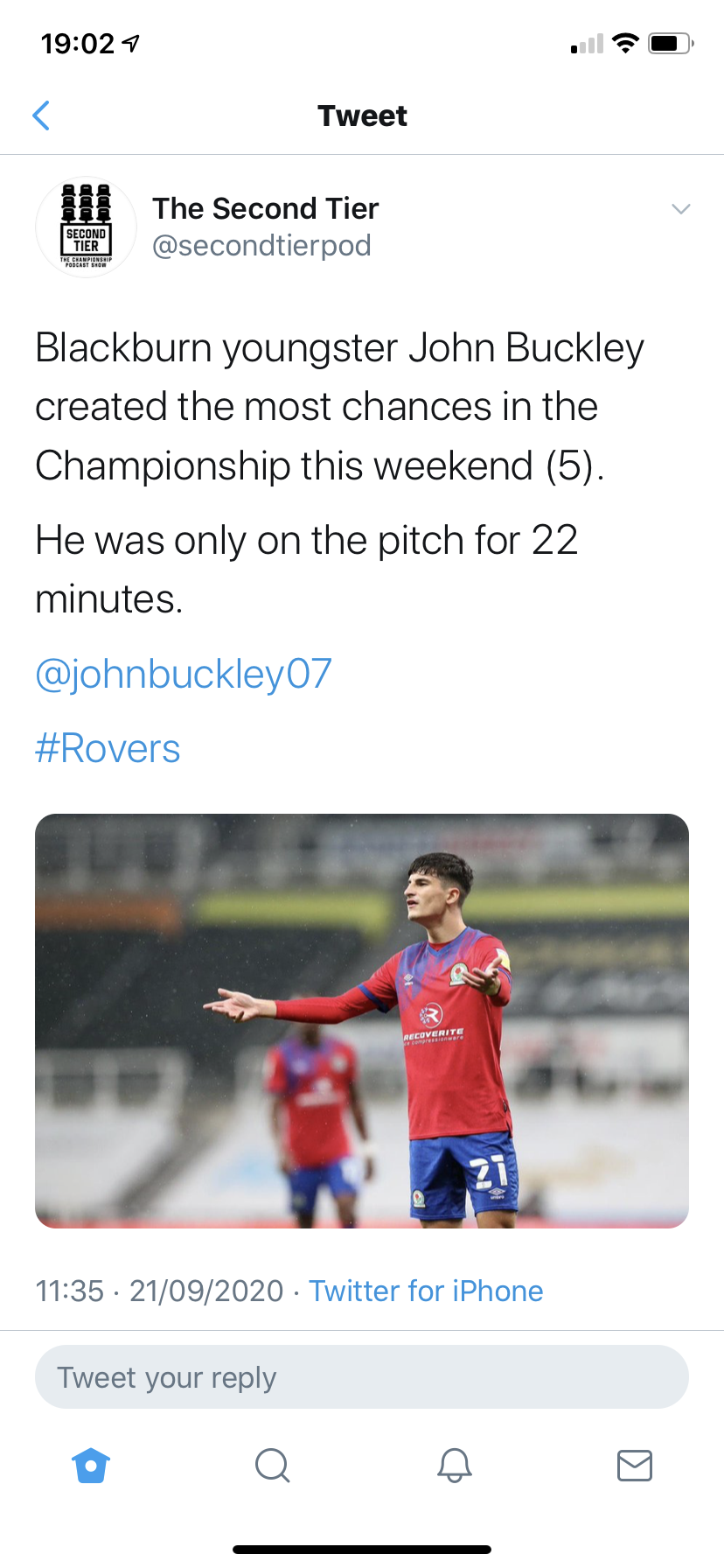The width and height of the screenshot is (724, 1568).
Task: Tap the Twitter for iPhone link
Action: click(x=426, y=1291)
